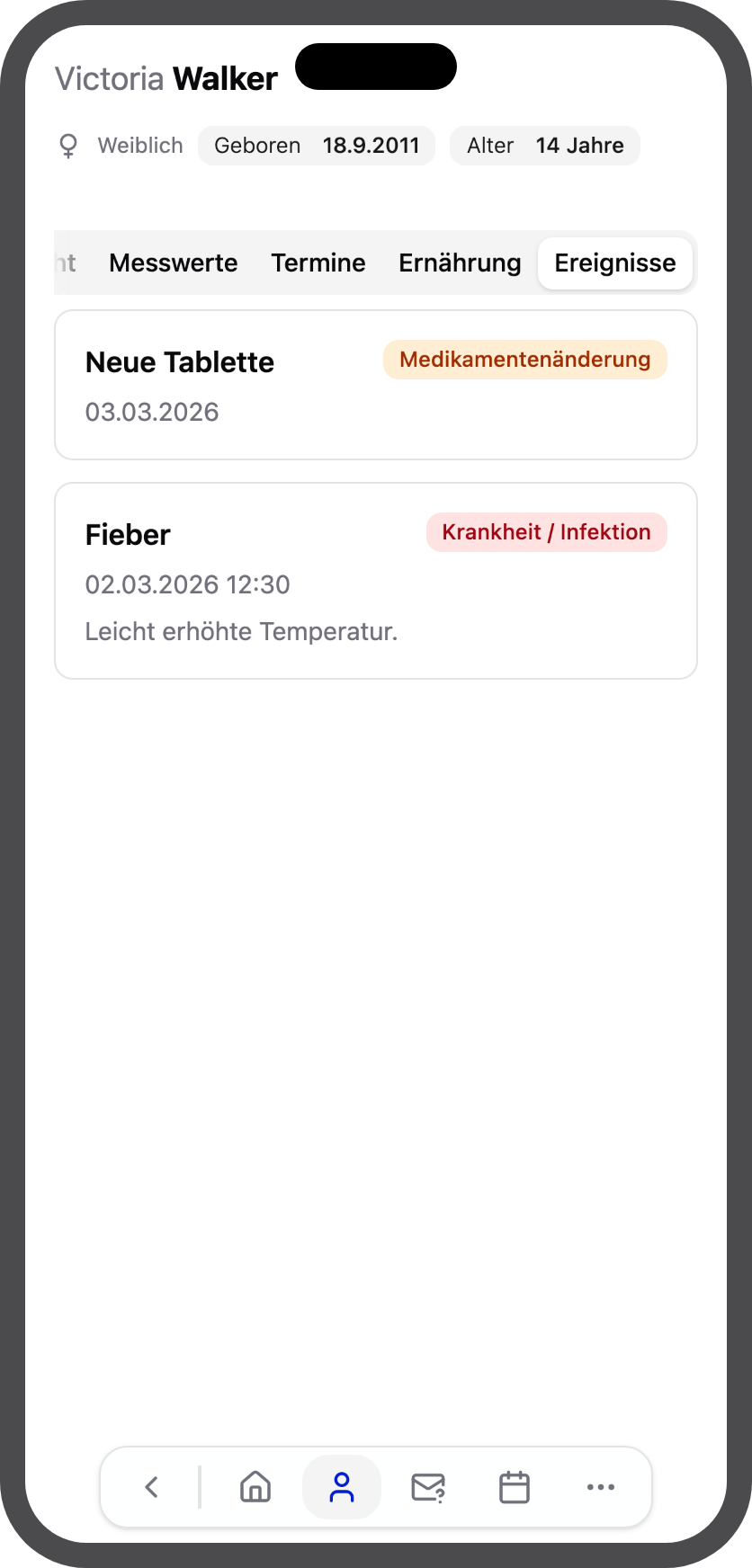Tap the Geboren 18.9.2011 pill

(316, 146)
